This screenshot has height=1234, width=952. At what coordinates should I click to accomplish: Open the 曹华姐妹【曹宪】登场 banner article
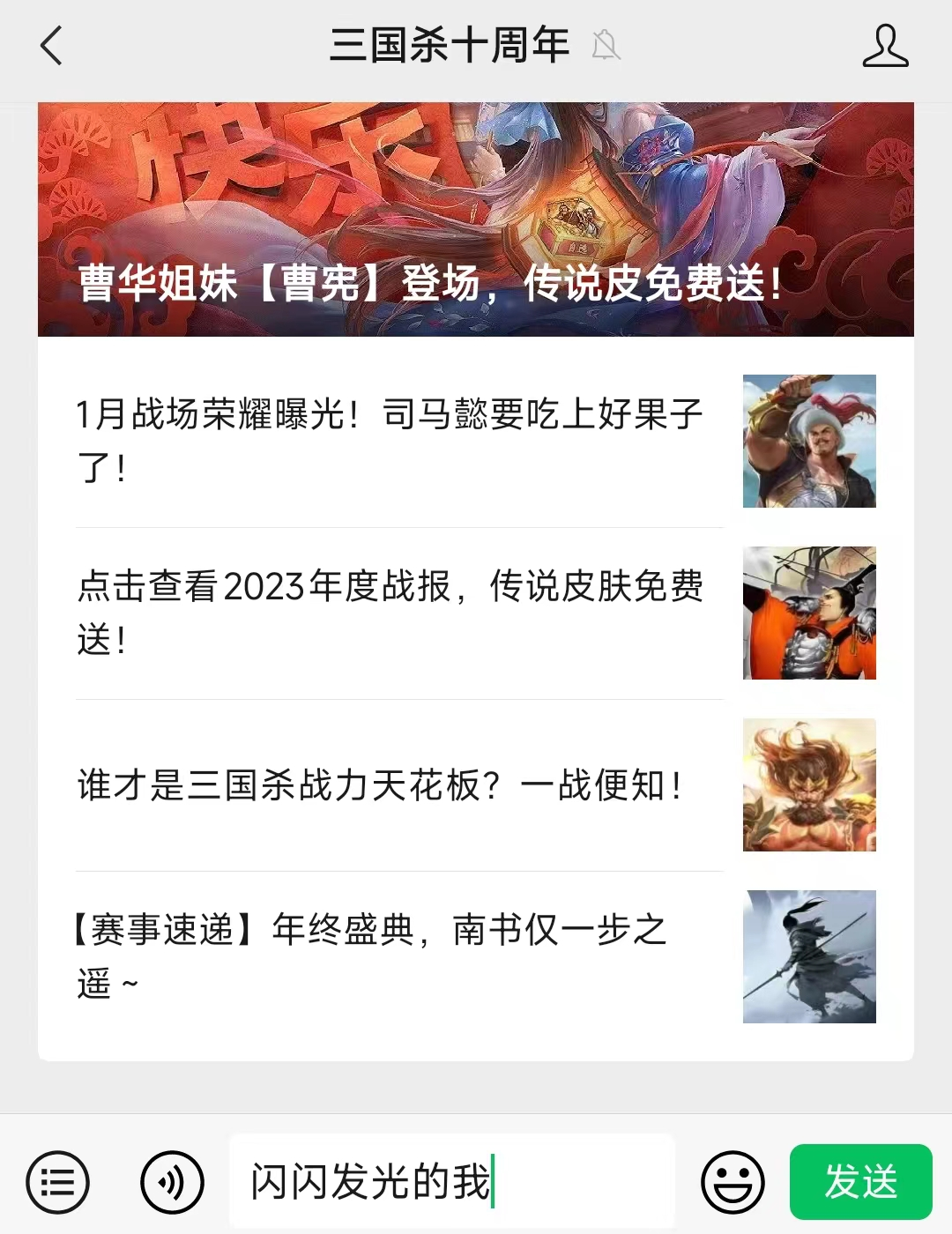(475, 219)
